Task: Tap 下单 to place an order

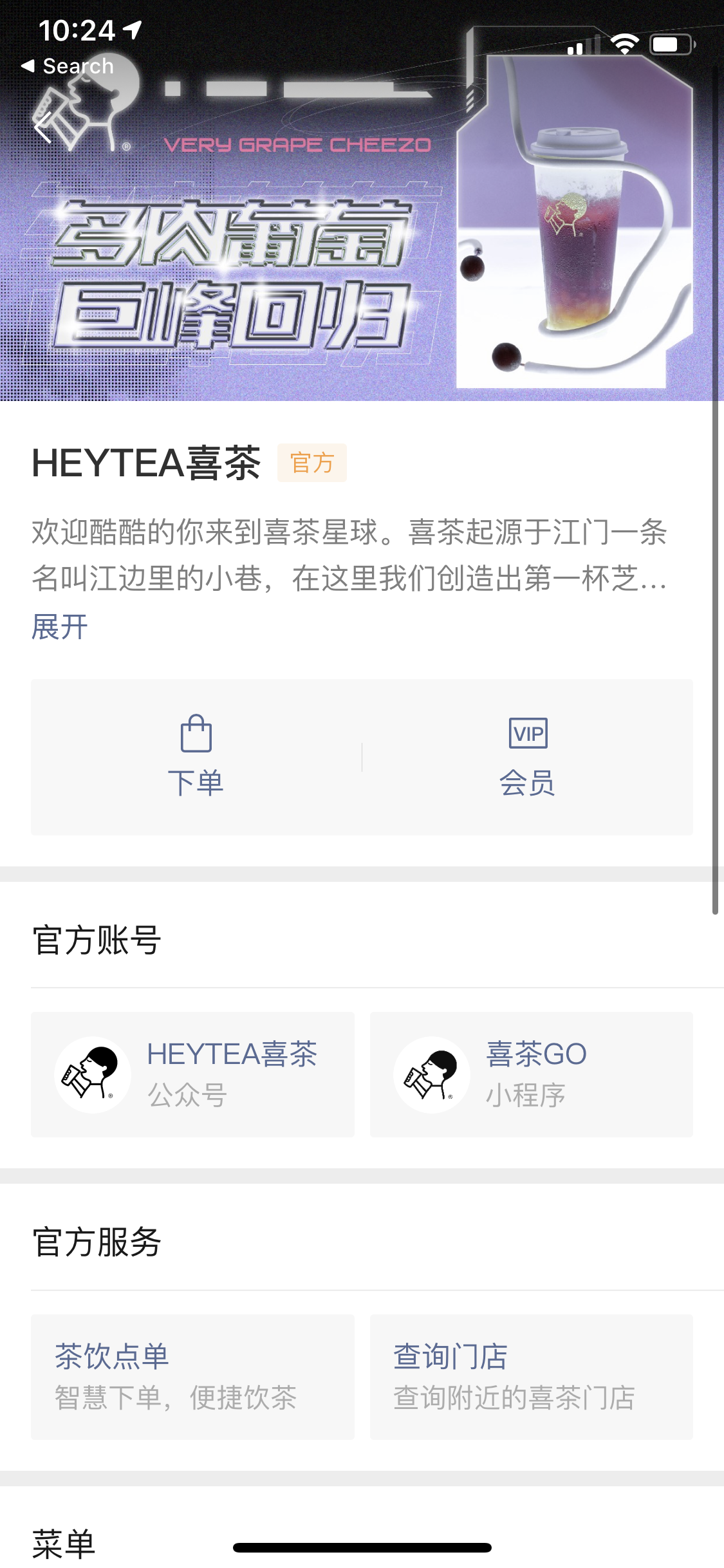Action: coord(196,757)
